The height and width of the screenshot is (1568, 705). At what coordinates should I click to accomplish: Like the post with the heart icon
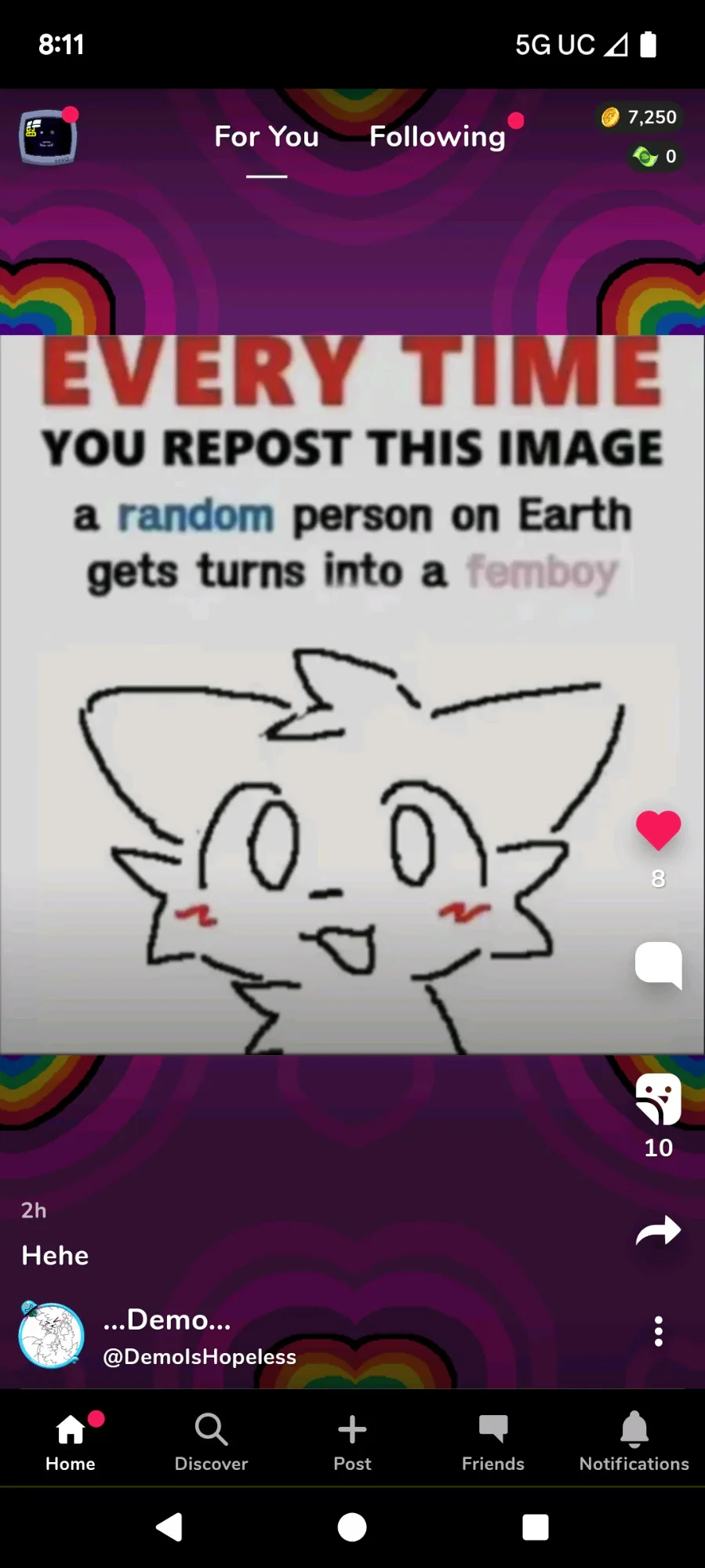coord(658,830)
